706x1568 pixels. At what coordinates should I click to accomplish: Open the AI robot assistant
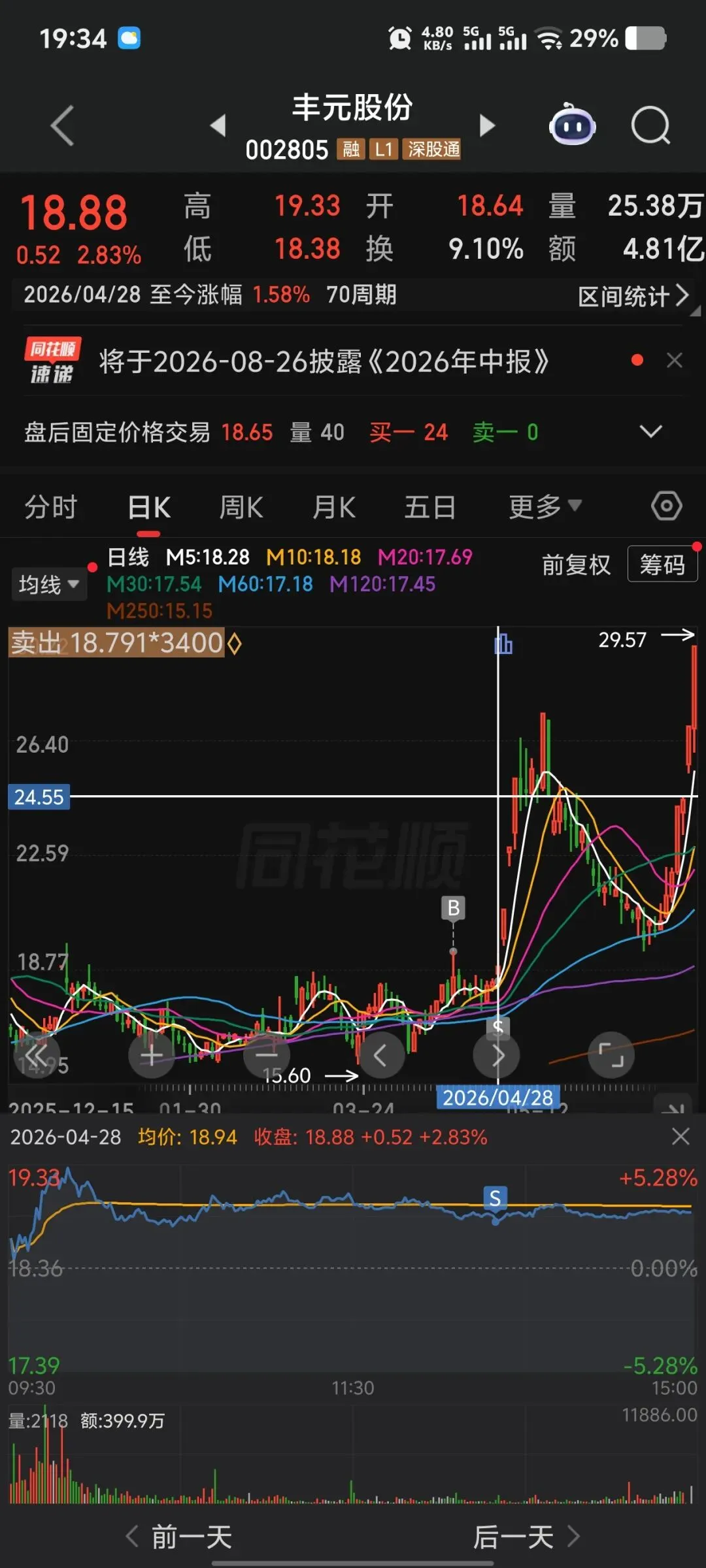[x=572, y=124]
